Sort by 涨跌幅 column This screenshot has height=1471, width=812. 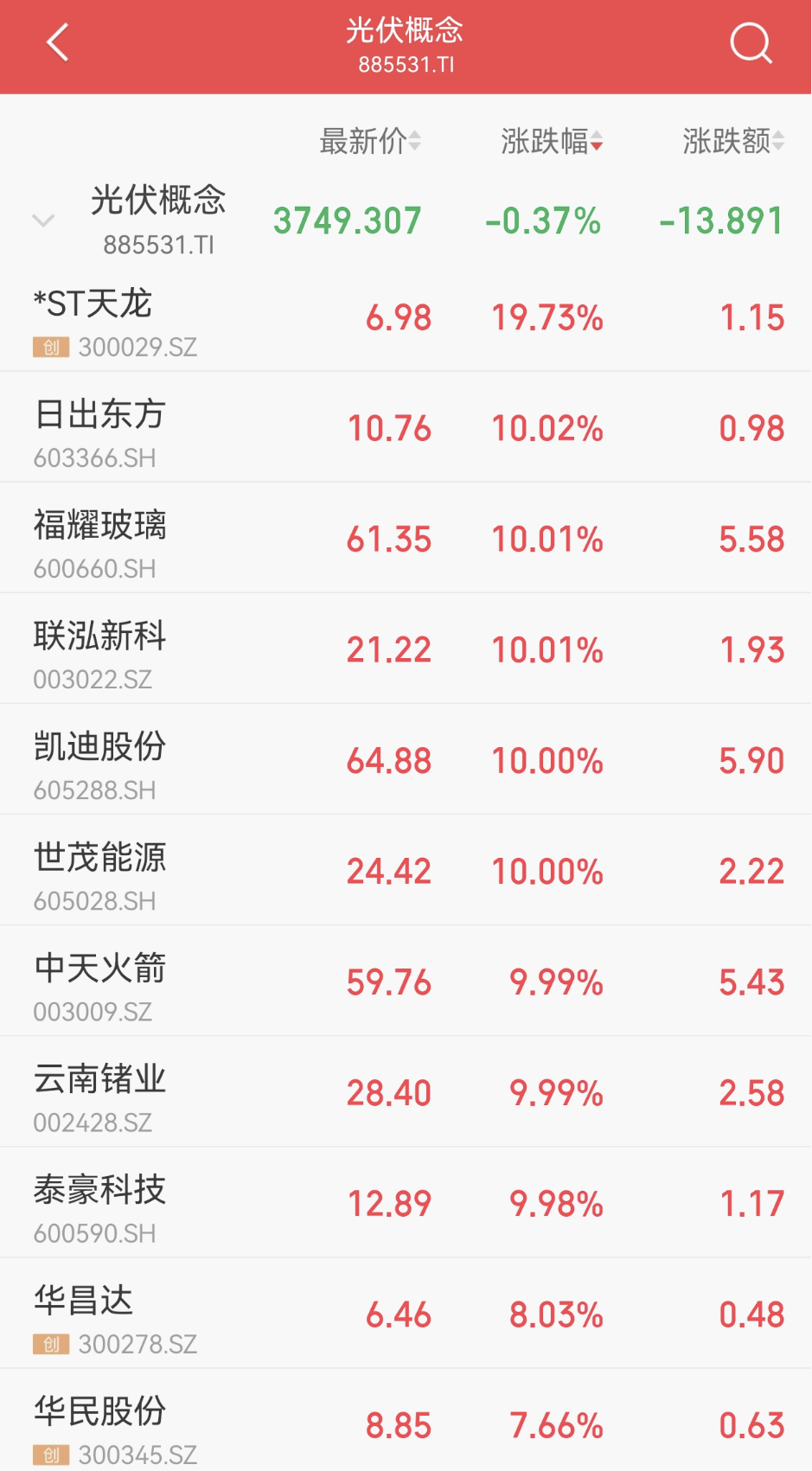point(552,141)
